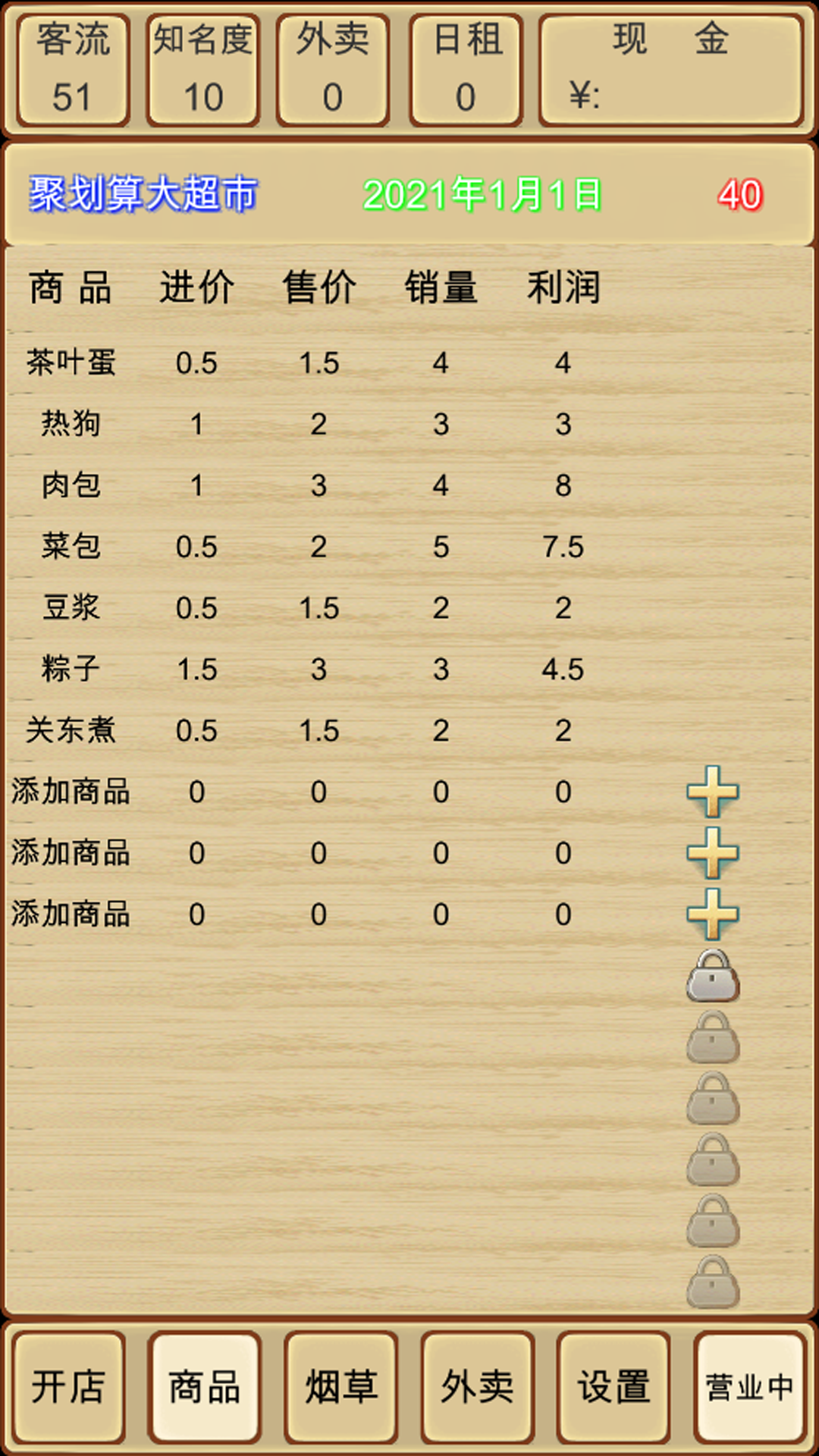The image size is (819, 1456).
Task: Click the 客流 customer flow counter
Action: tap(72, 68)
